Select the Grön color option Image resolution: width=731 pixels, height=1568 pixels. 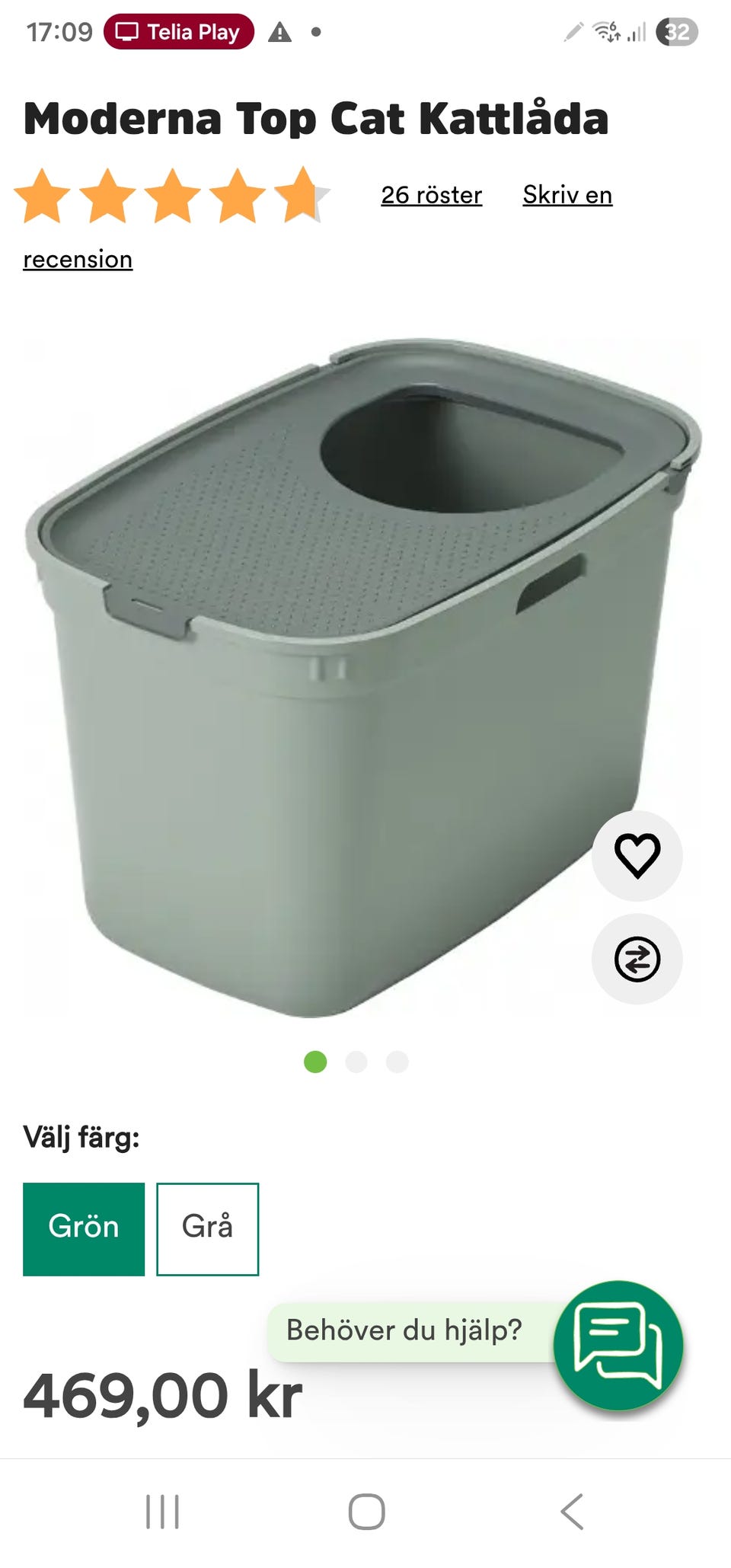[x=84, y=1228]
